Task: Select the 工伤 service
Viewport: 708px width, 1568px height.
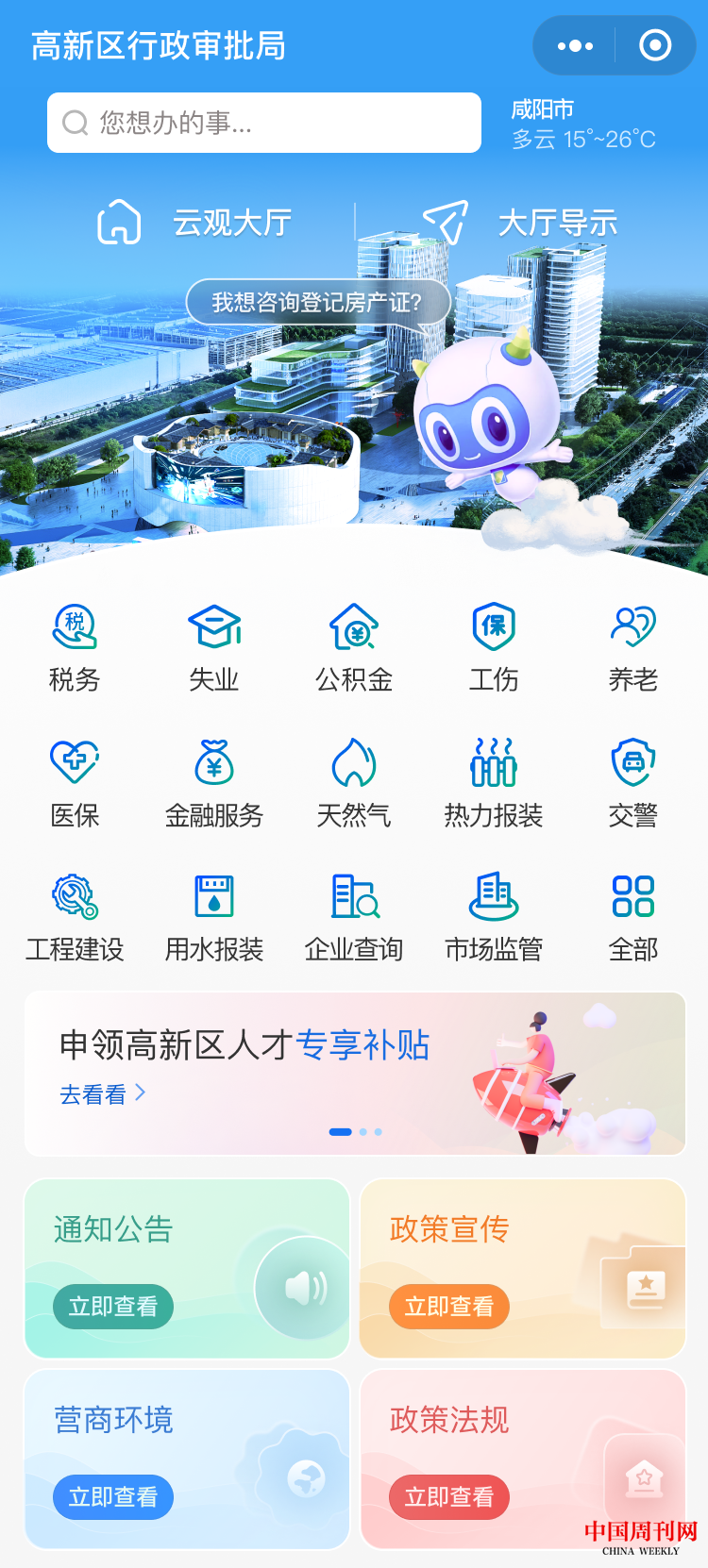Action: [494, 648]
